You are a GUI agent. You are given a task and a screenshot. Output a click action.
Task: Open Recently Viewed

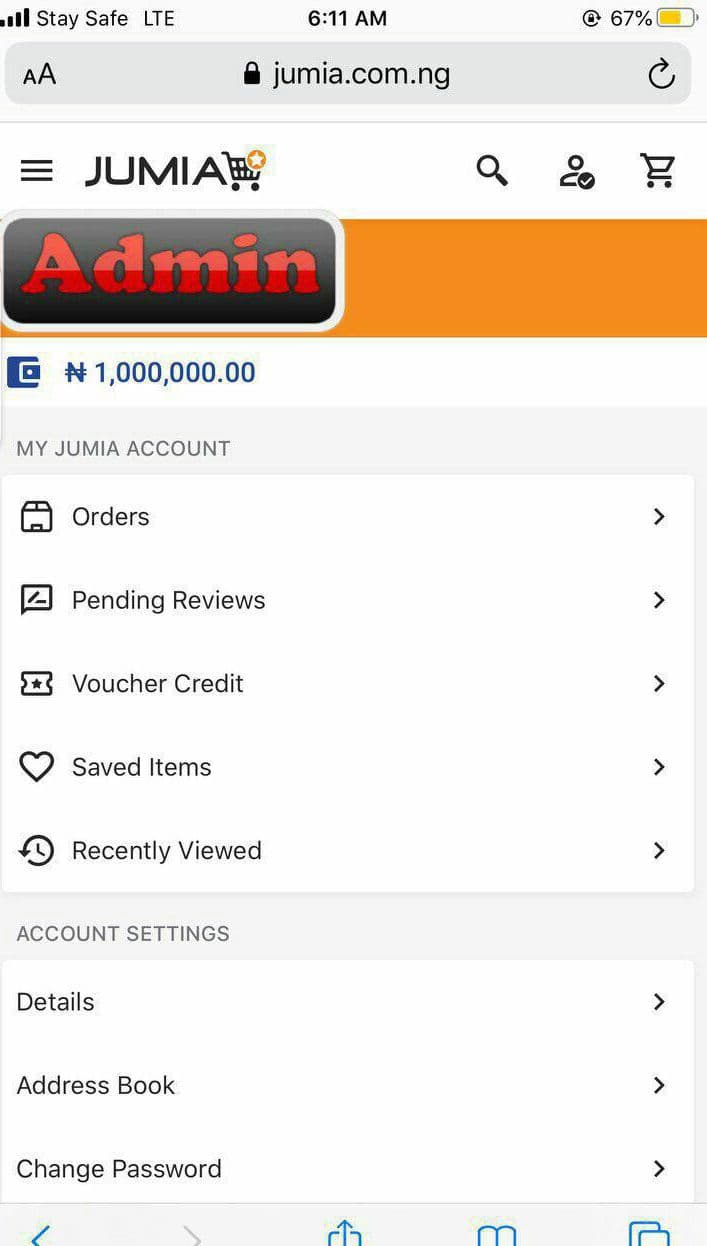coord(347,851)
